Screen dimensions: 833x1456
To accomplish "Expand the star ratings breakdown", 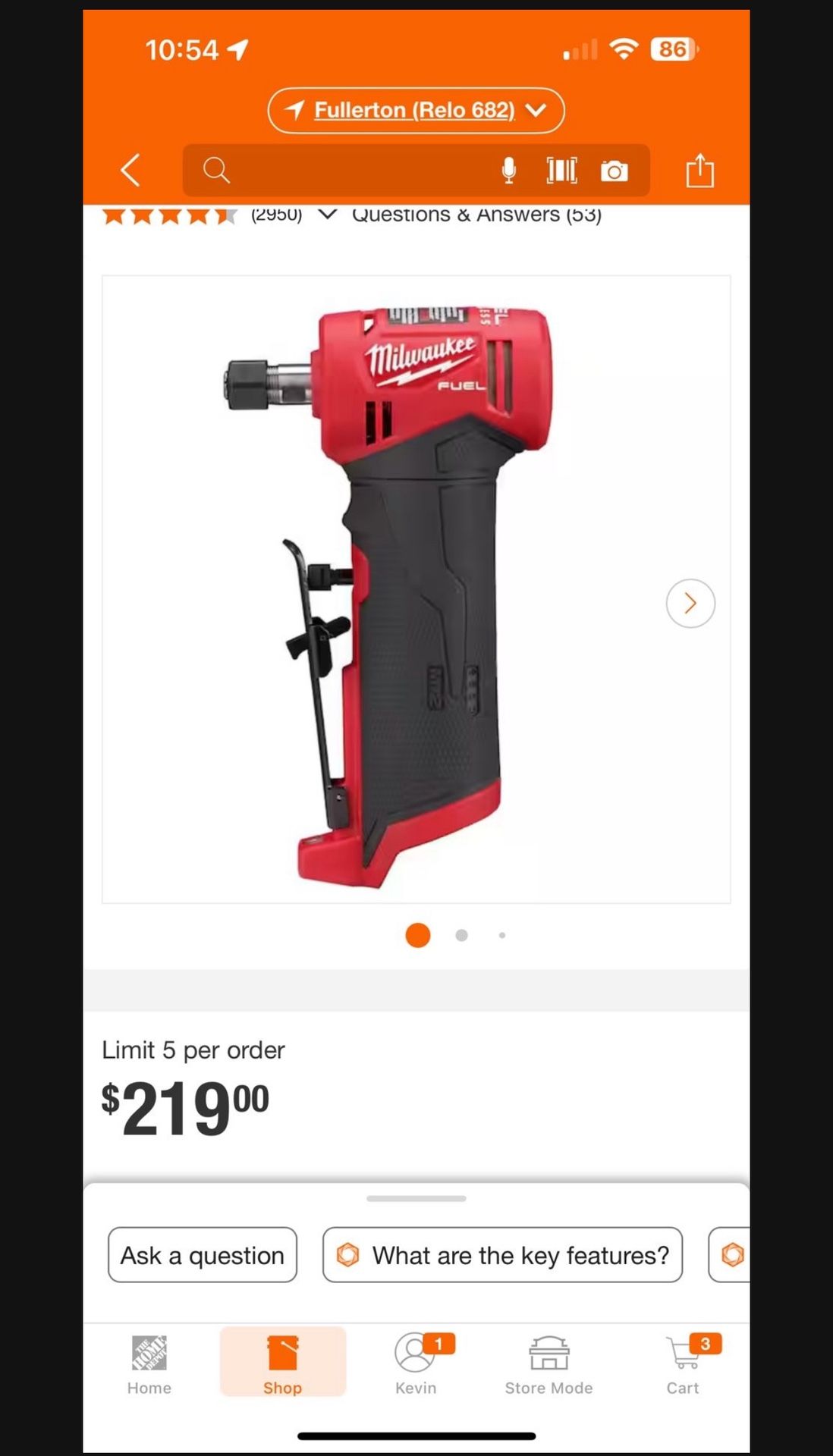I will [327, 215].
